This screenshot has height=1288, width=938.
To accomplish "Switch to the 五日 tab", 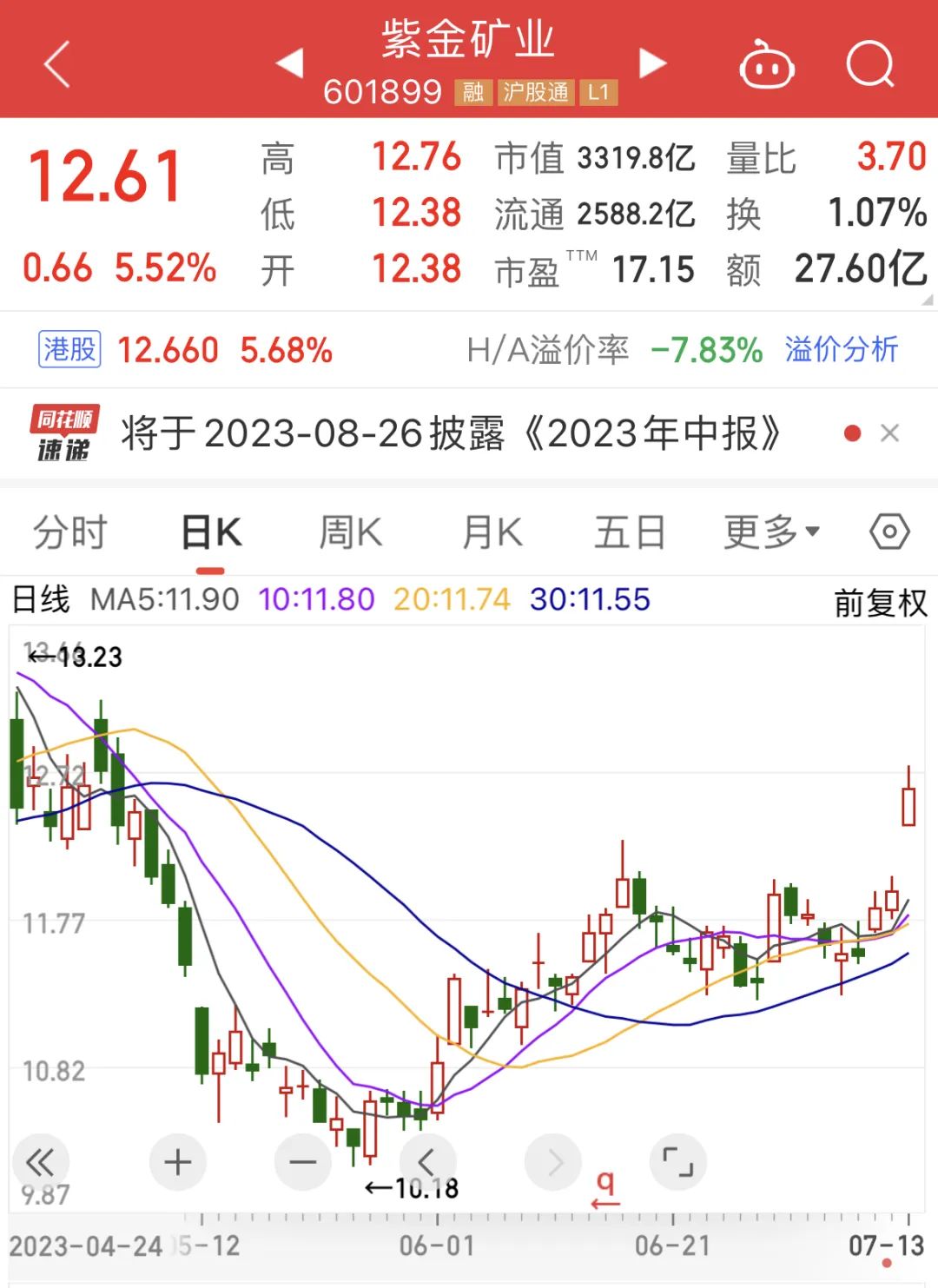I will [630, 532].
